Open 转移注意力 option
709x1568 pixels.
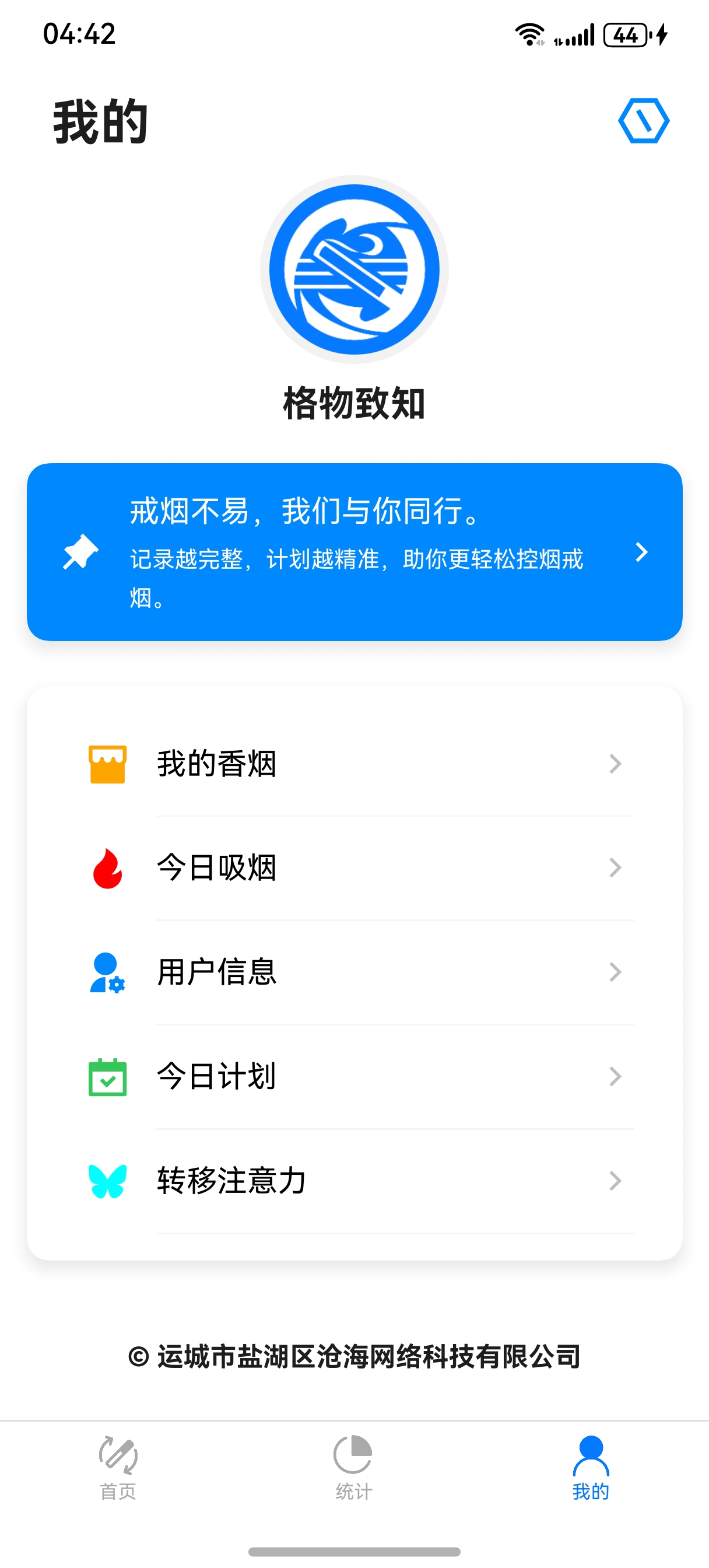tap(354, 1180)
